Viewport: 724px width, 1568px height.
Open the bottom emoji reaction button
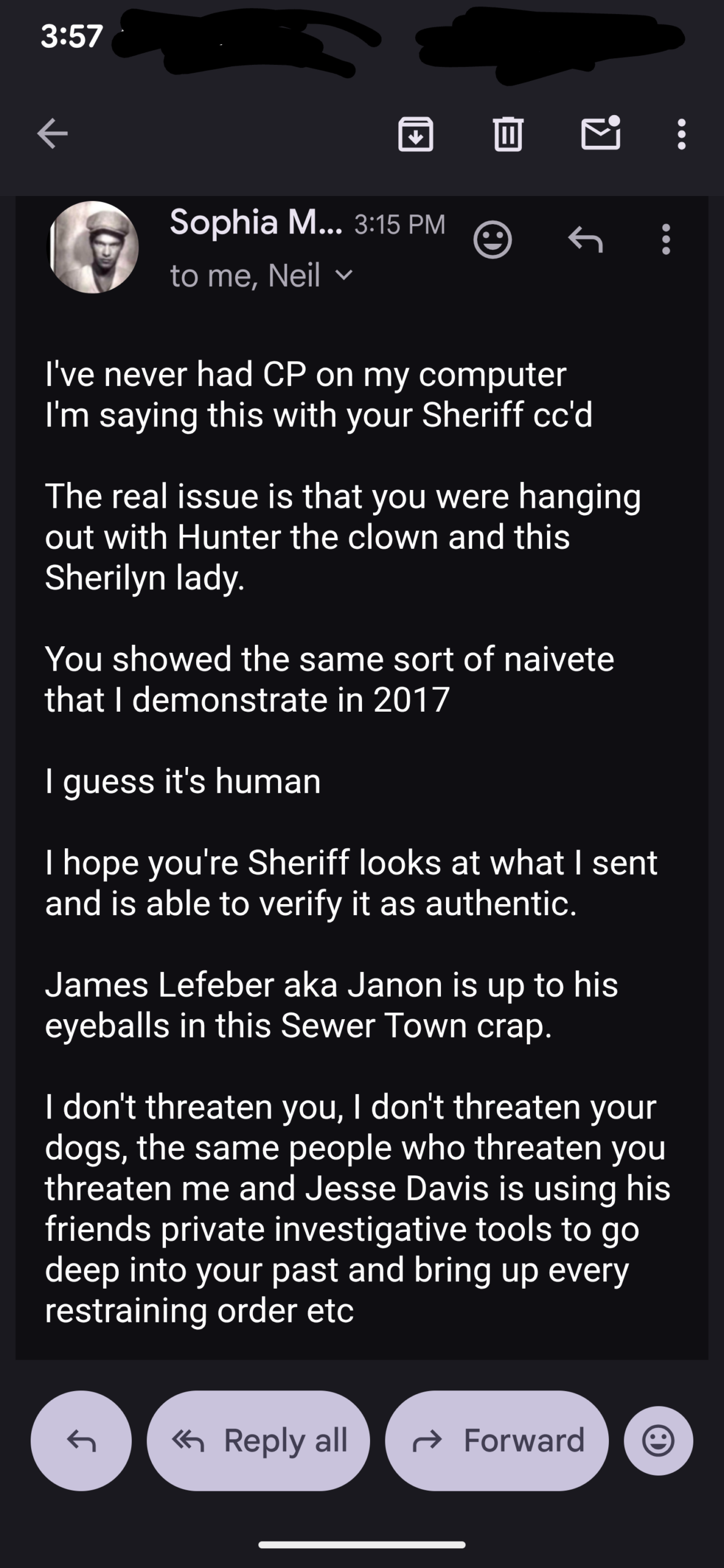[x=658, y=1440]
